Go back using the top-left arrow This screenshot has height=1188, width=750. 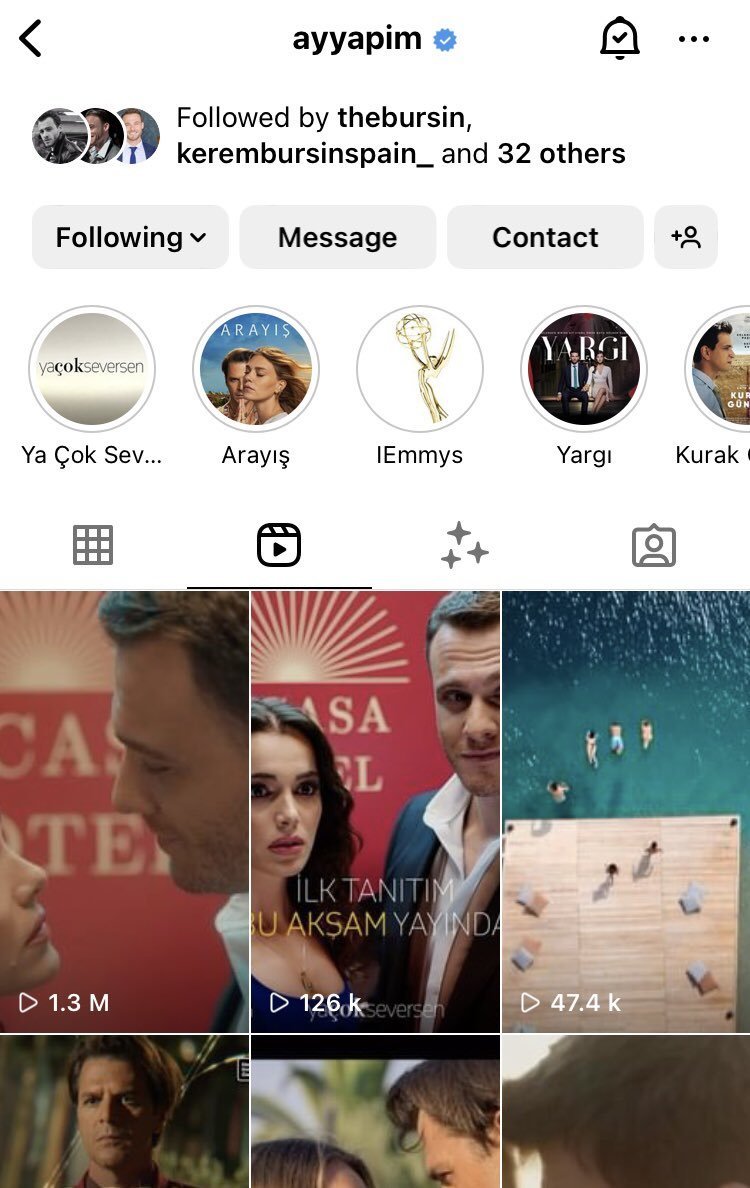click(x=30, y=39)
